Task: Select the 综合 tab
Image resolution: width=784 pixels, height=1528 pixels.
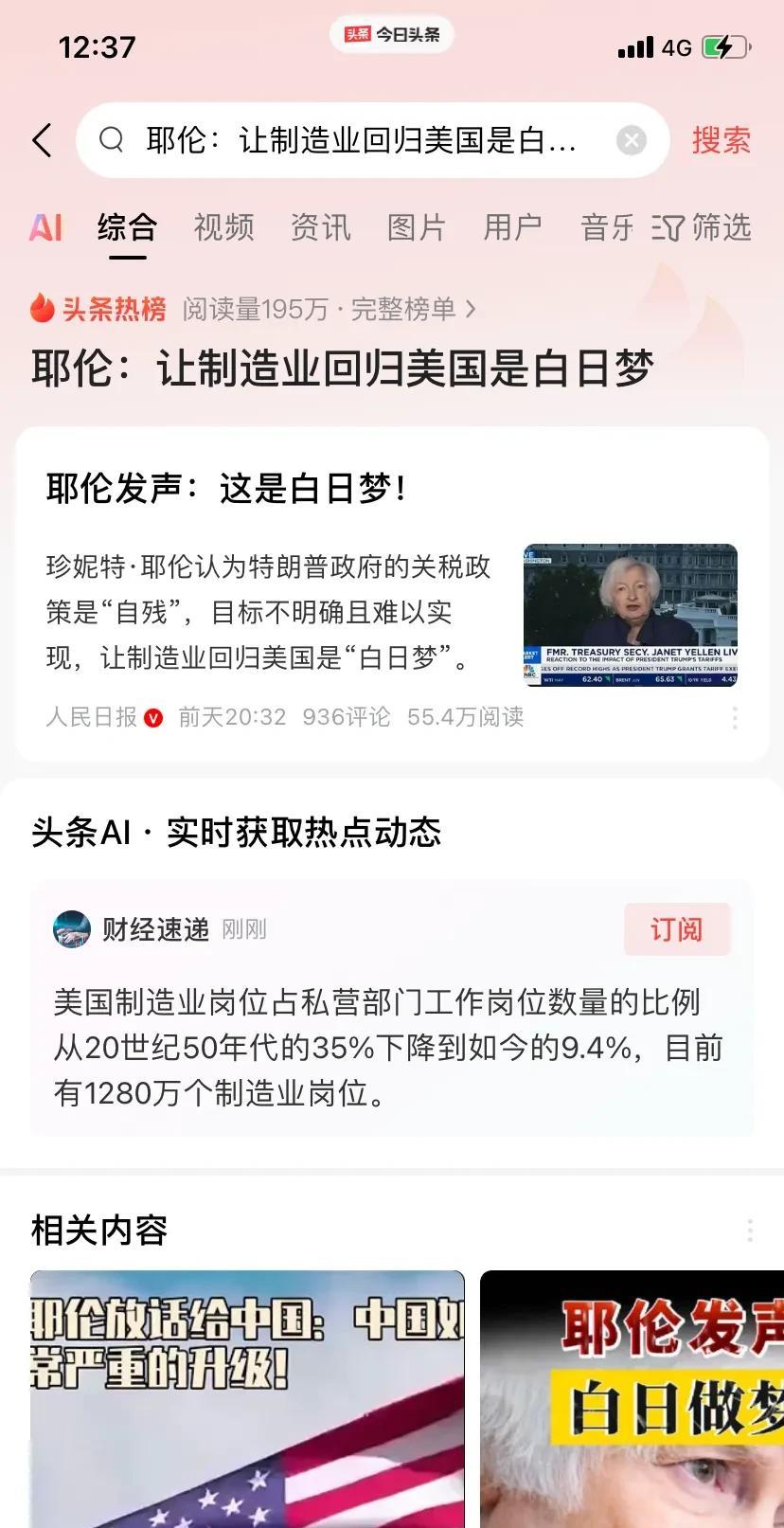Action: (127, 227)
